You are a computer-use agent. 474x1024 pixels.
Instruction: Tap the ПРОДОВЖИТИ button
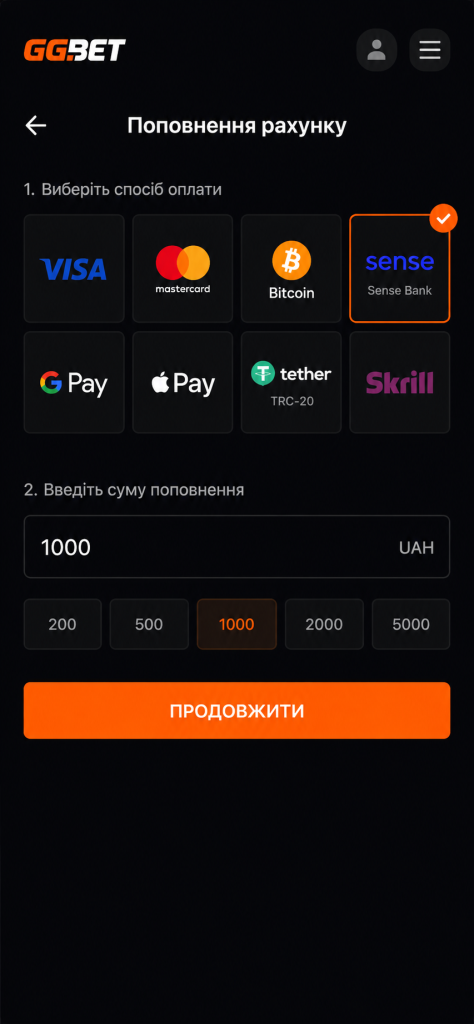tap(237, 711)
